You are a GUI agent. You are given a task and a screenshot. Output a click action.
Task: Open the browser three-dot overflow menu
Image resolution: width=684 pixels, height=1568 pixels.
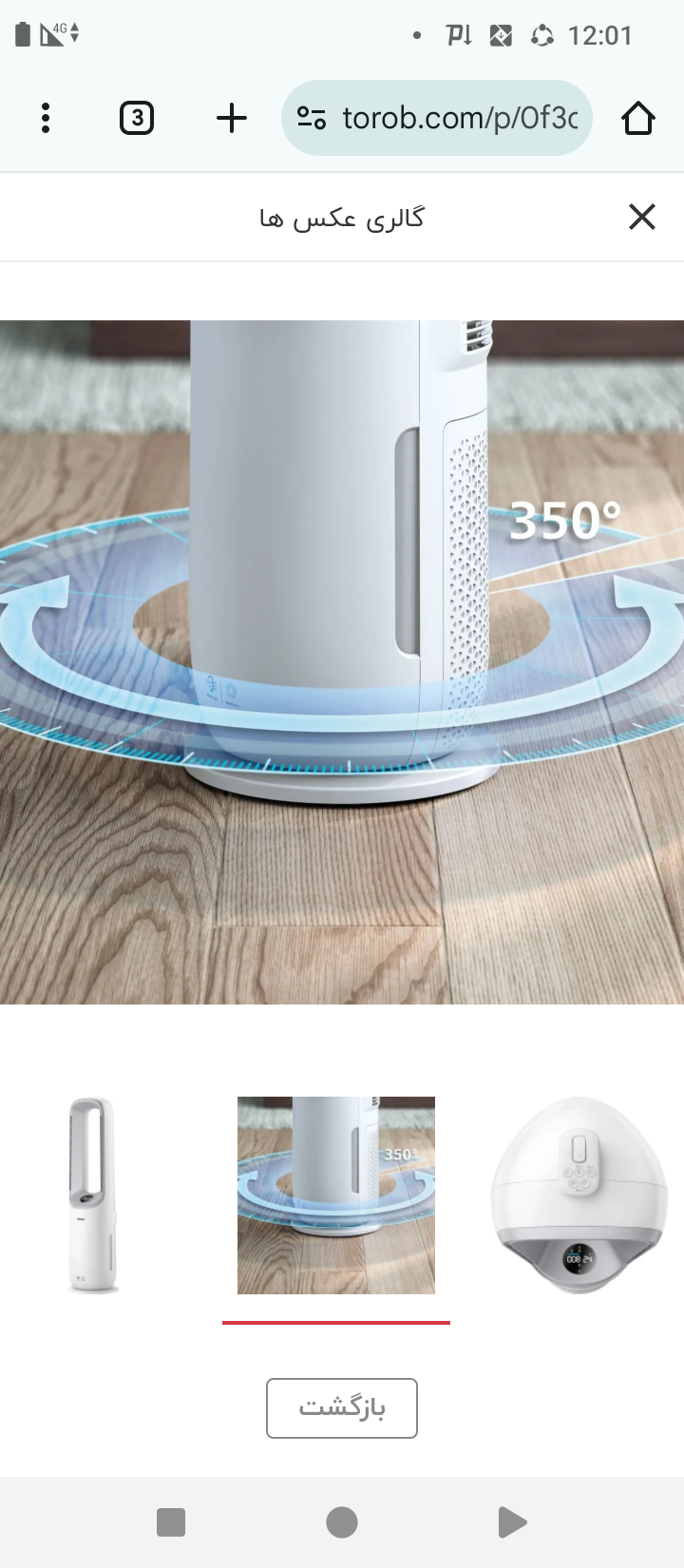click(46, 118)
